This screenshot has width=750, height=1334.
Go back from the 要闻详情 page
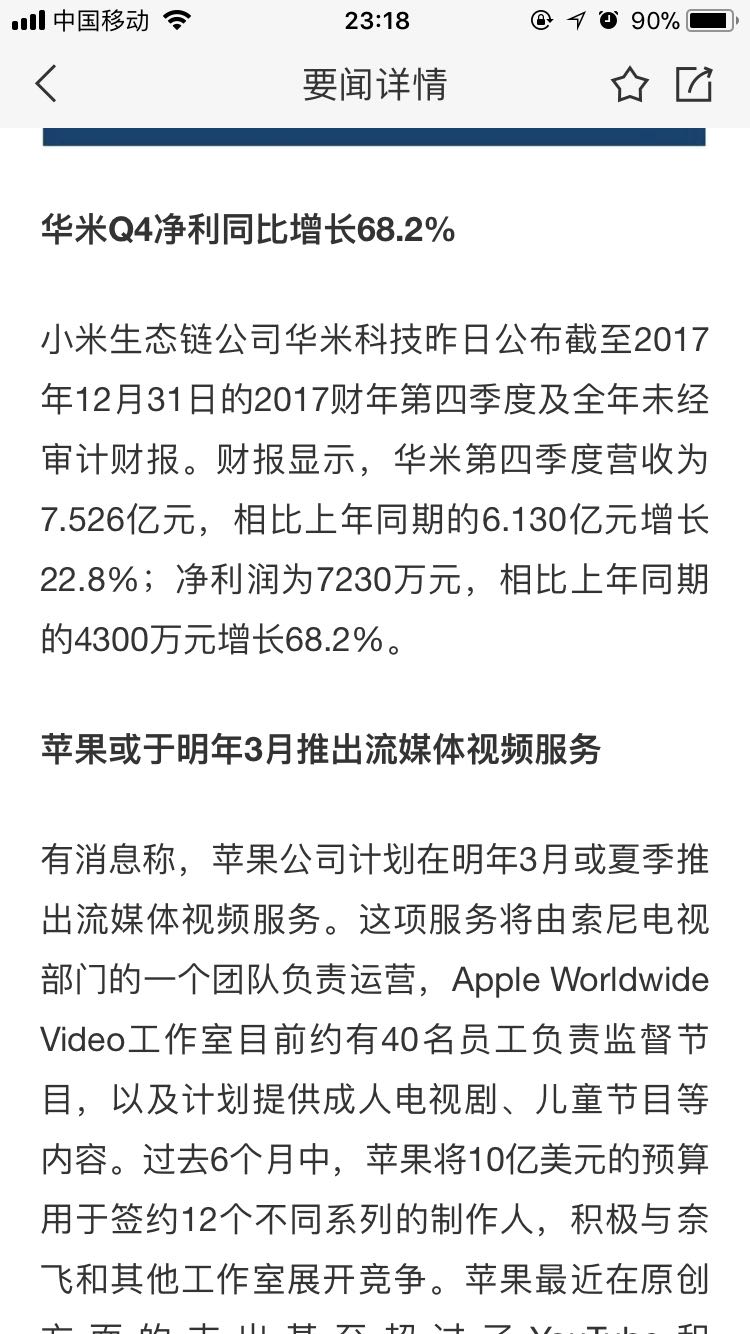pos(46,84)
